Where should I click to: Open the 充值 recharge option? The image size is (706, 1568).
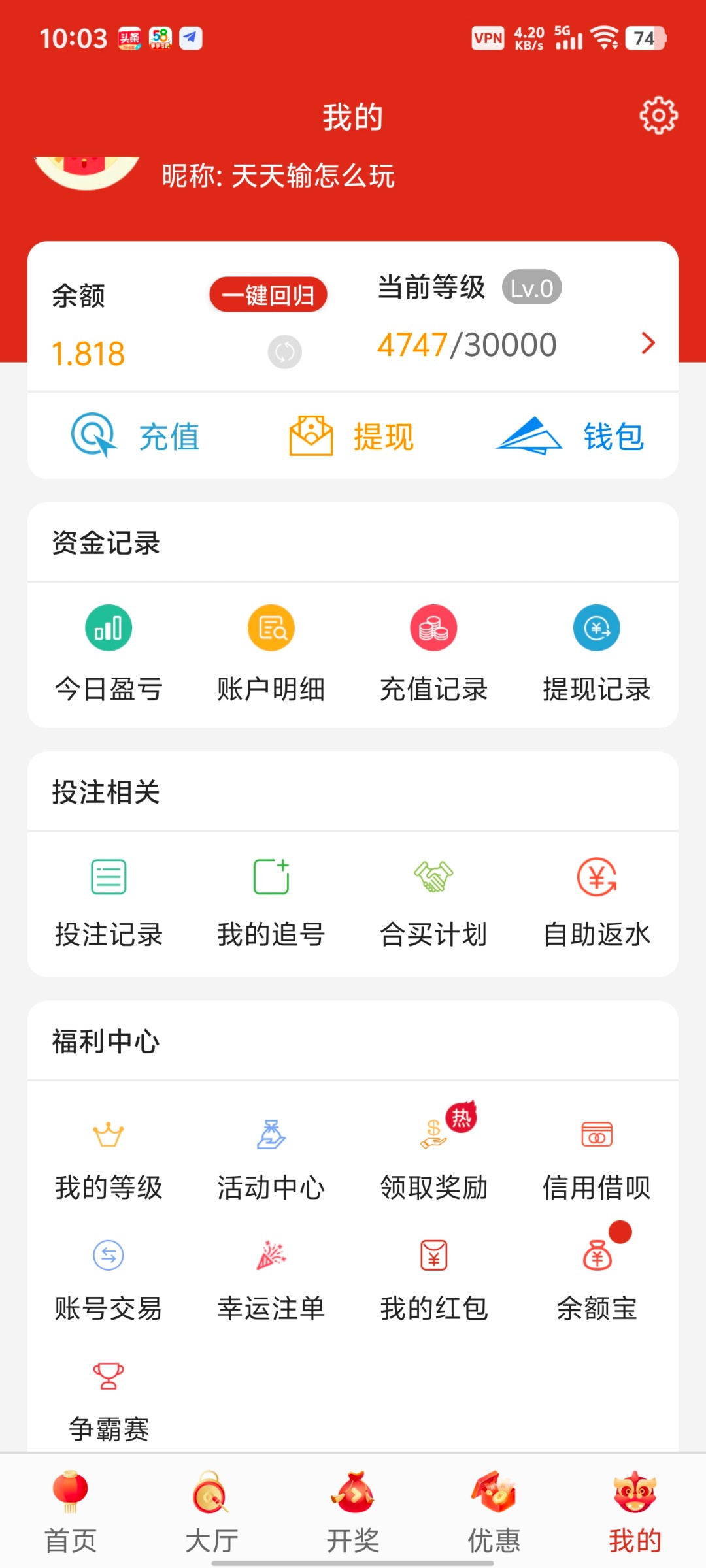click(136, 436)
